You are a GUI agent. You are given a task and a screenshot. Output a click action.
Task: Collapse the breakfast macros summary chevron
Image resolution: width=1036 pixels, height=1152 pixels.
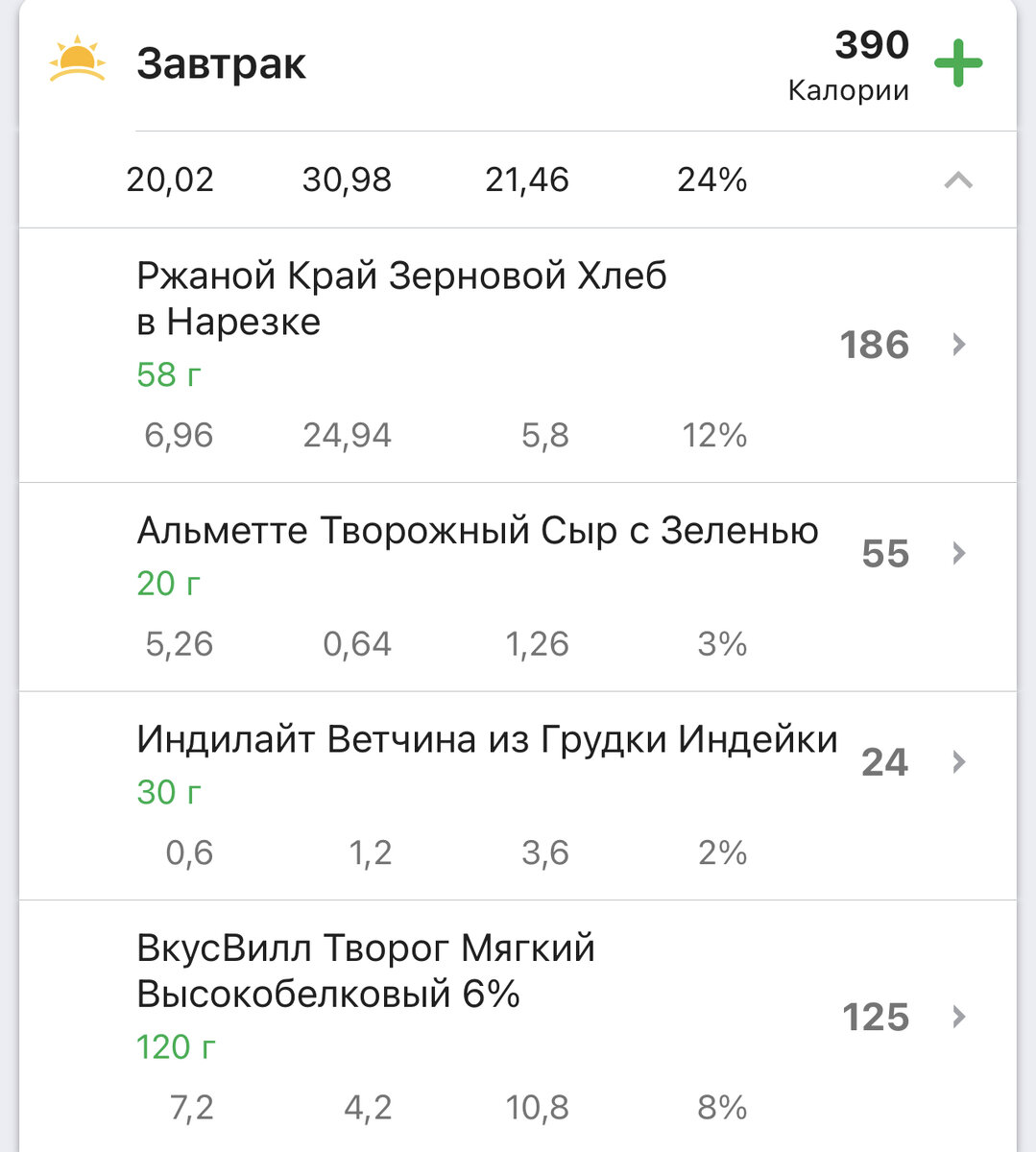956,180
